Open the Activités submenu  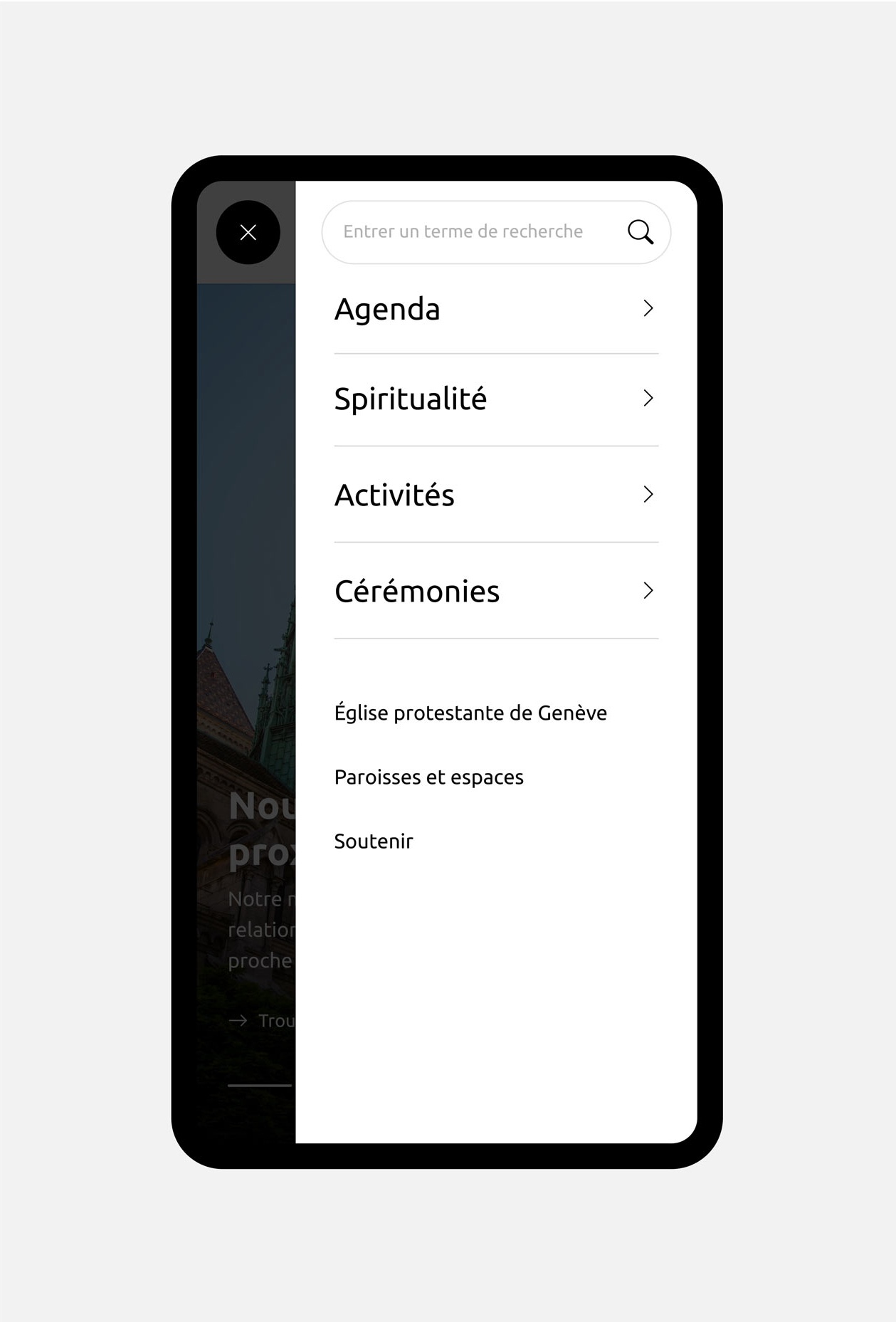click(x=495, y=495)
